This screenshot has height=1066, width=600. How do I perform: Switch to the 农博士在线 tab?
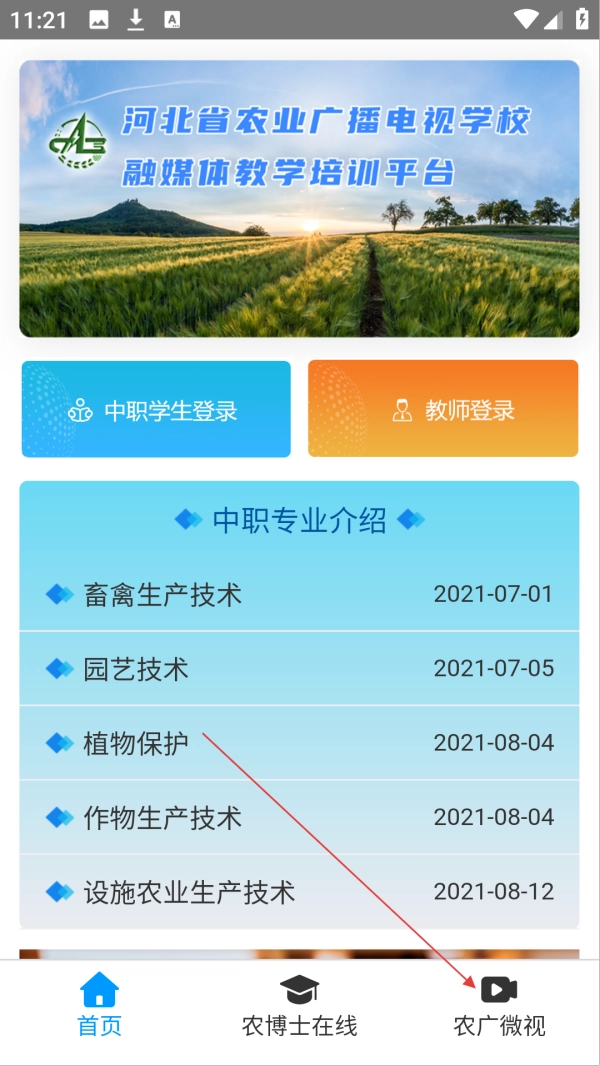pyautogui.click(x=299, y=1005)
